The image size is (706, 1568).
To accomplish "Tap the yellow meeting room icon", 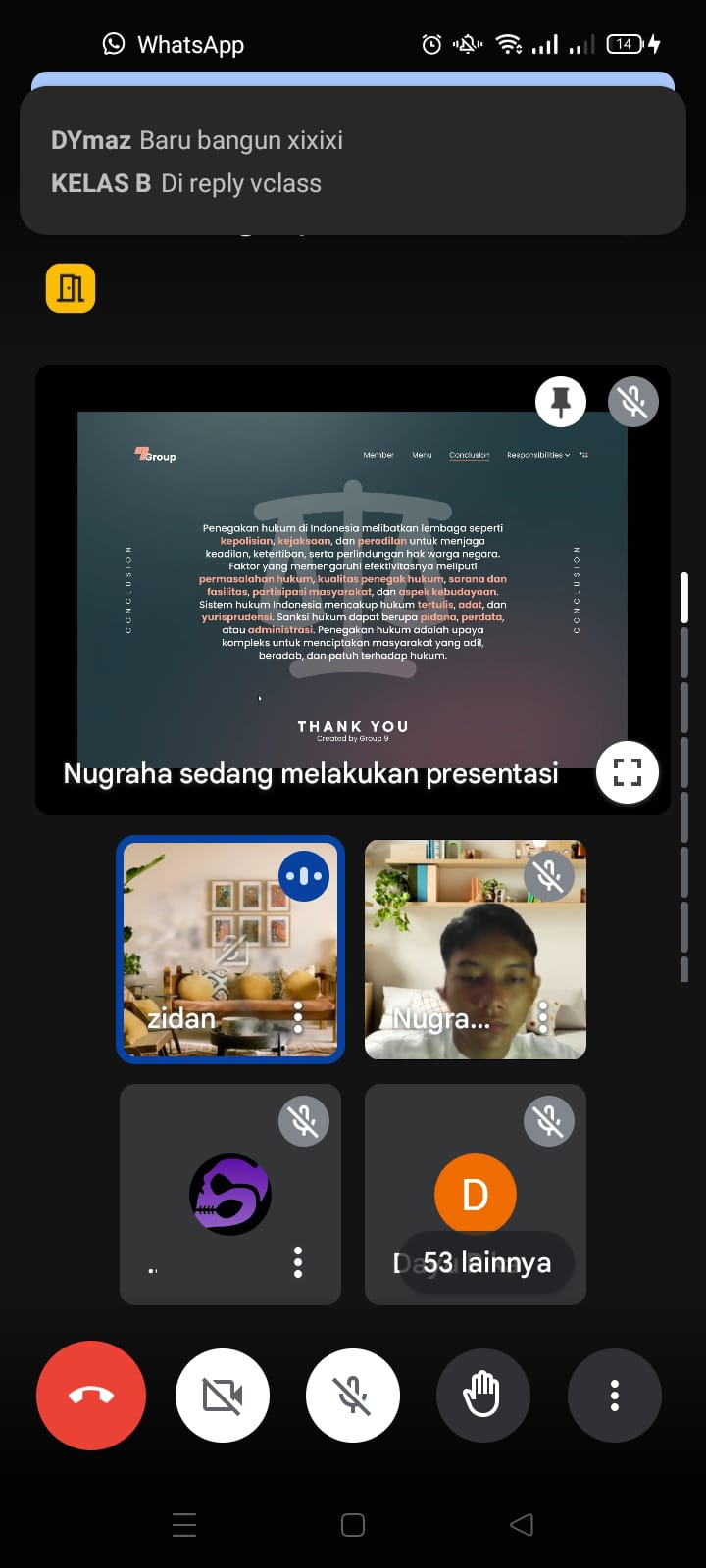I will click(x=71, y=288).
